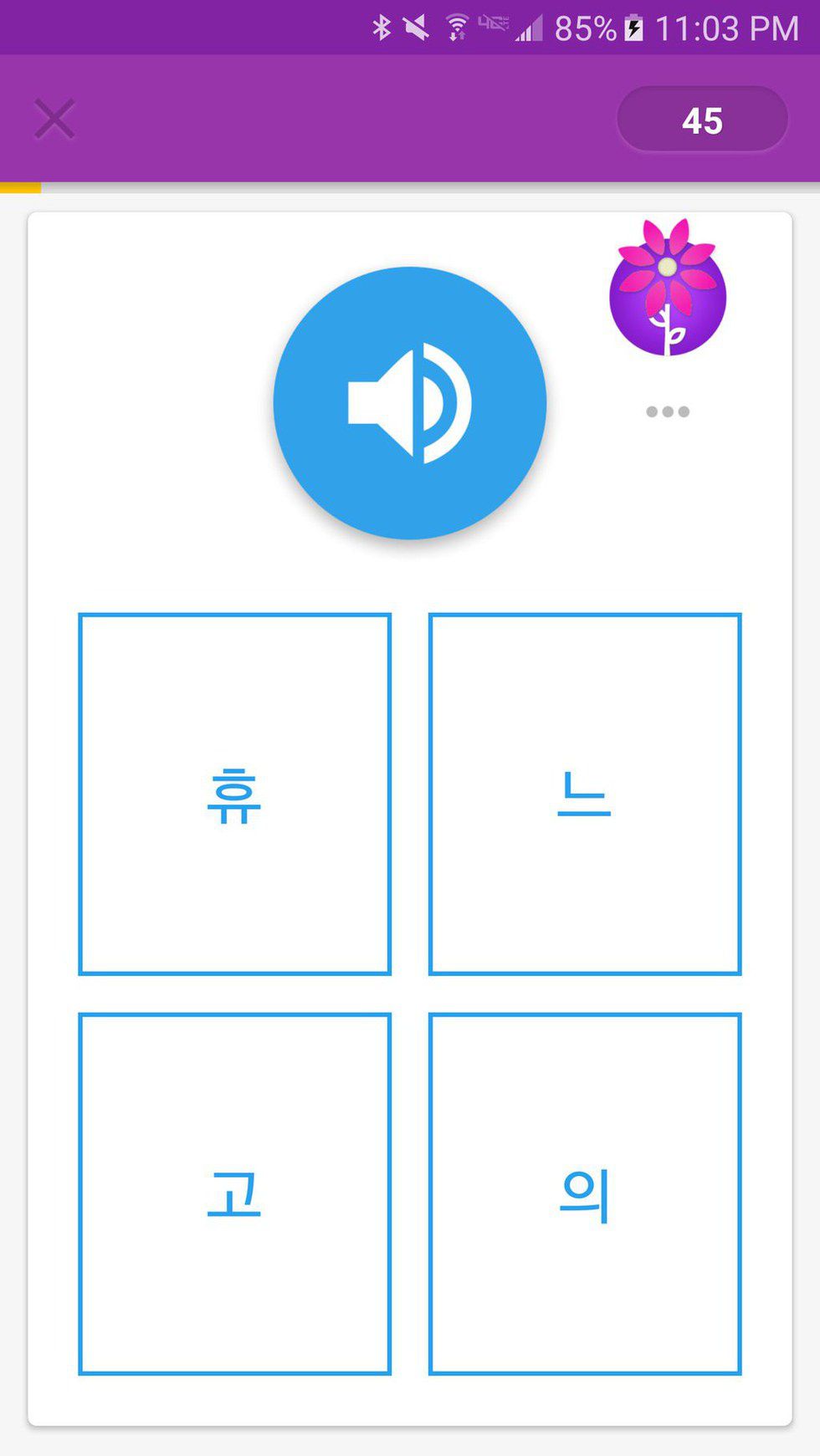Pick the answer card 고
This screenshot has width=820, height=1456.
click(x=234, y=1193)
